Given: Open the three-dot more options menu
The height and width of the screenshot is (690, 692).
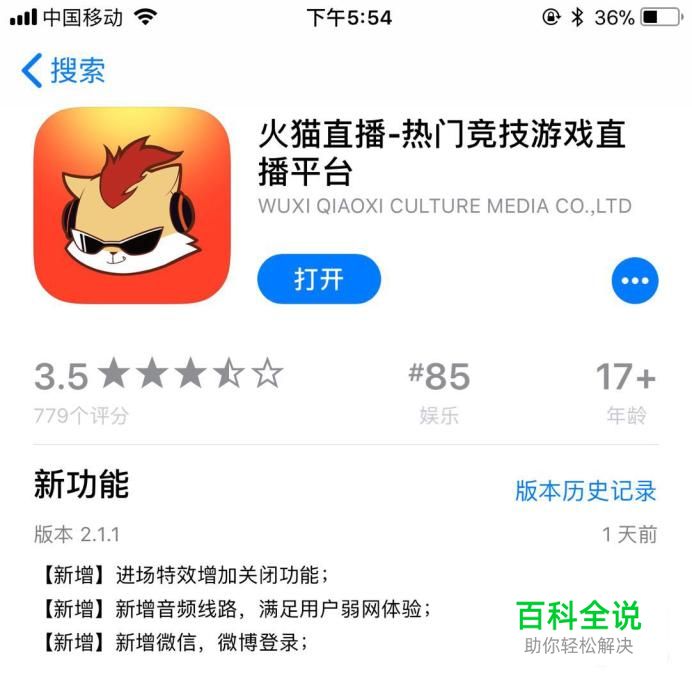Looking at the screenshot, I should pyautogui.click(x=635, y=280).
